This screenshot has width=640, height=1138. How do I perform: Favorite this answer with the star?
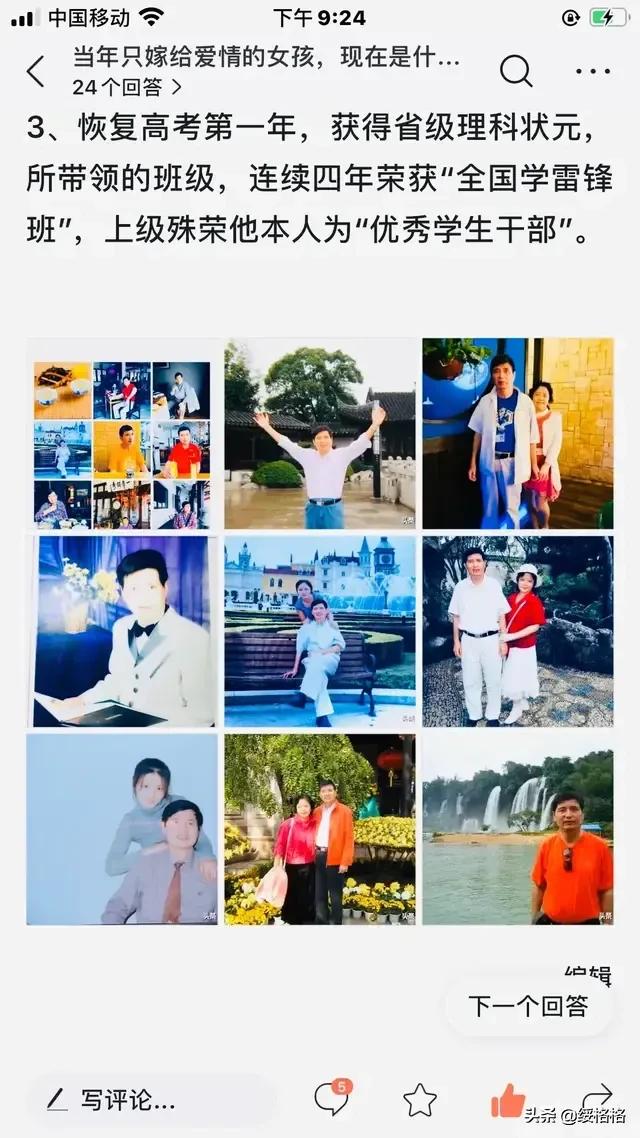click(420, 1101)
